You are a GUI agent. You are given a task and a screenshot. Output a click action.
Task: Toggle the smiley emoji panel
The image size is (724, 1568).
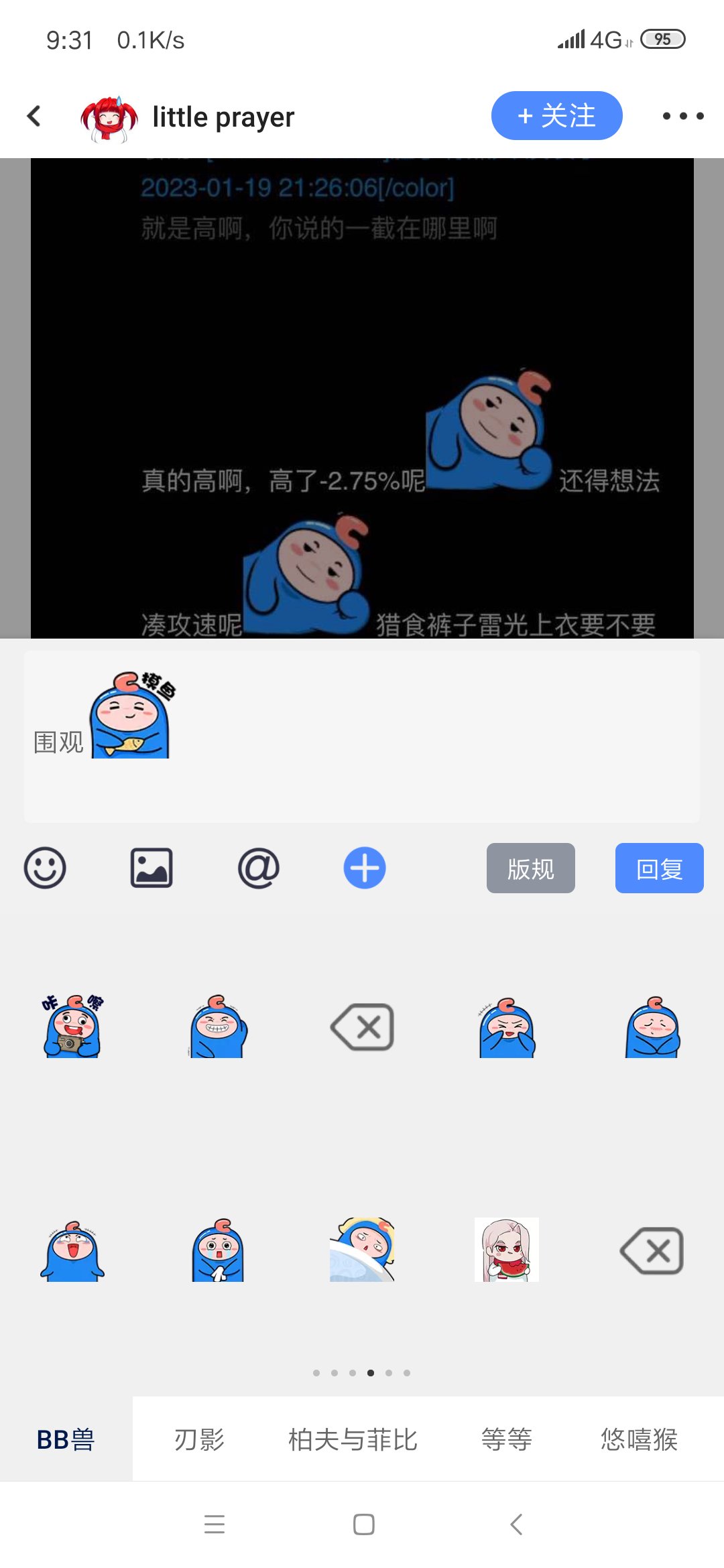pos(45,868)
